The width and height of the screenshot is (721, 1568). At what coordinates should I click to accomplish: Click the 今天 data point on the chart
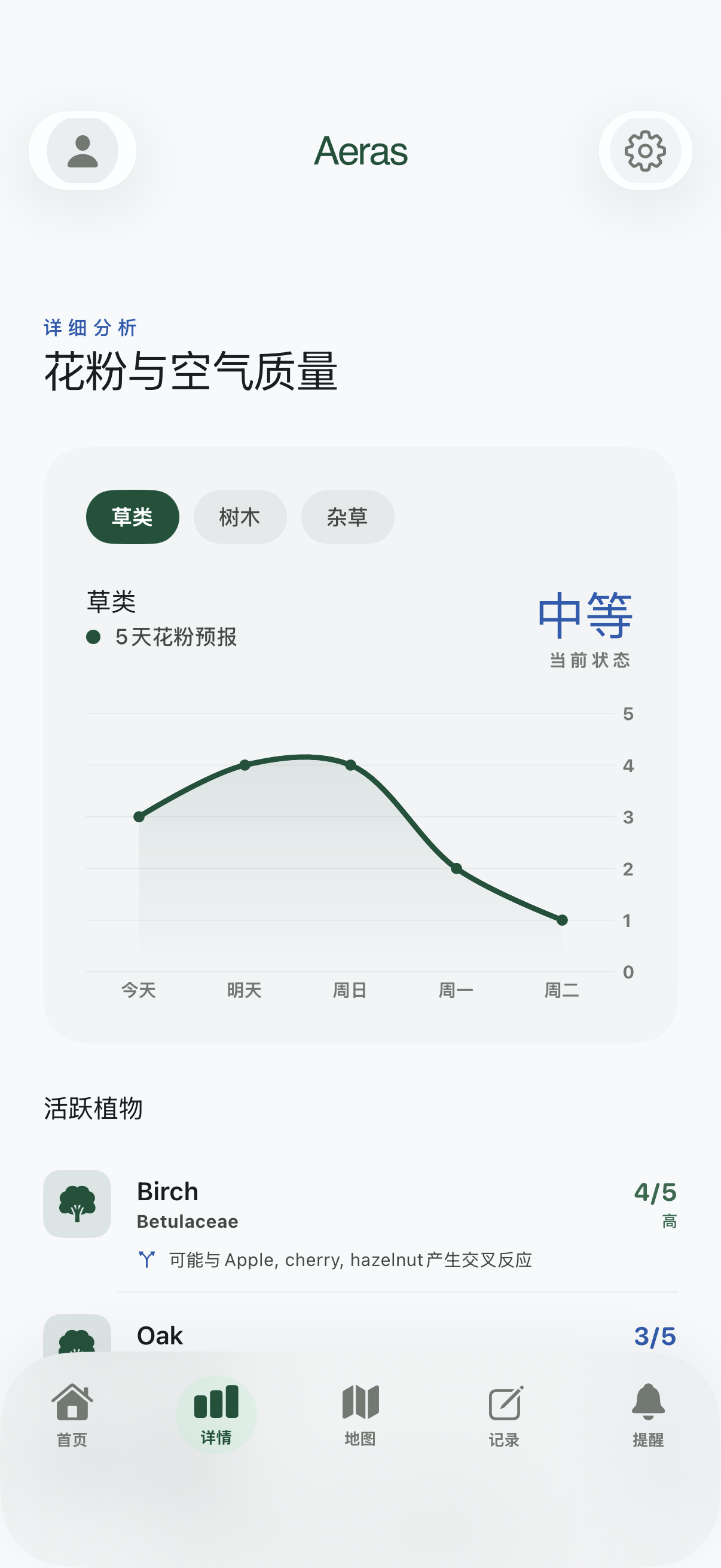pos(138,816)
